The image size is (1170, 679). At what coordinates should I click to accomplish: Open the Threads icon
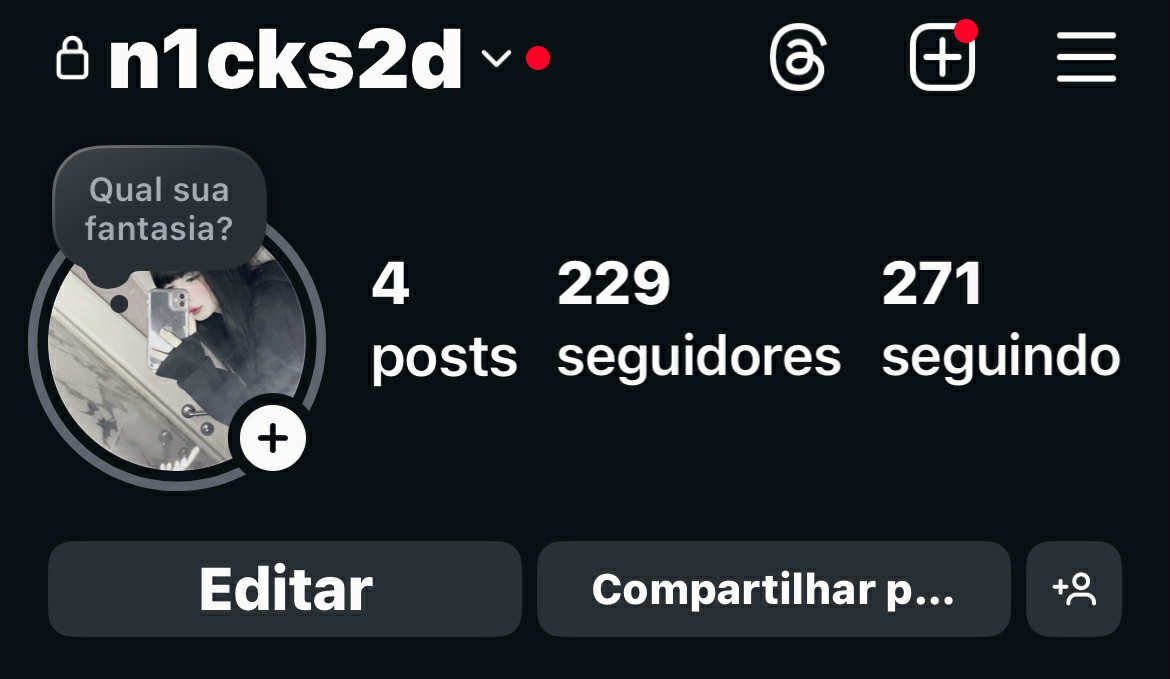click(797, 59)
